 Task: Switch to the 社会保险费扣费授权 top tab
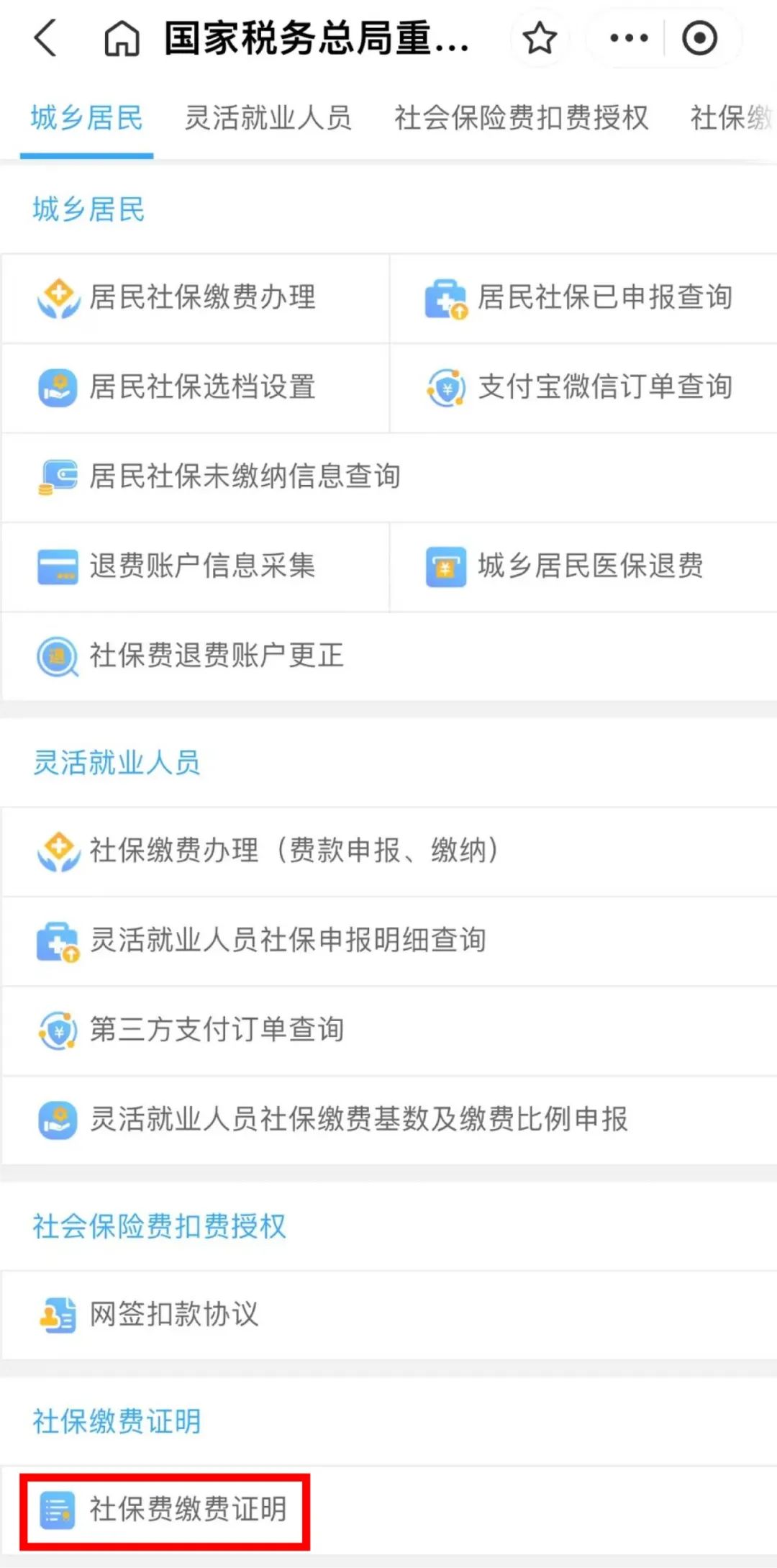pos(522,118)
